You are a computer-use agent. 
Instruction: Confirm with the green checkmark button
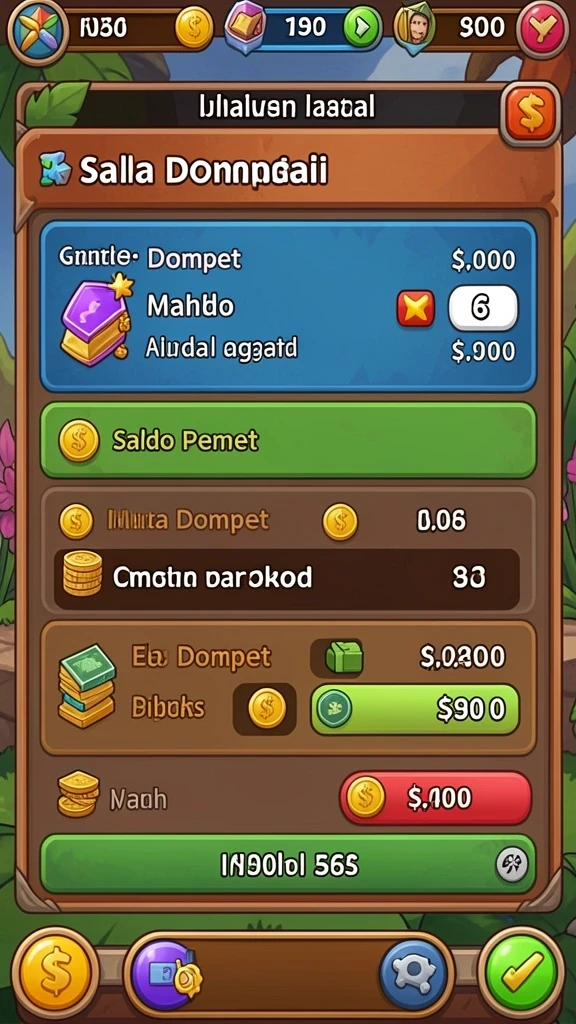click(522, 971)
